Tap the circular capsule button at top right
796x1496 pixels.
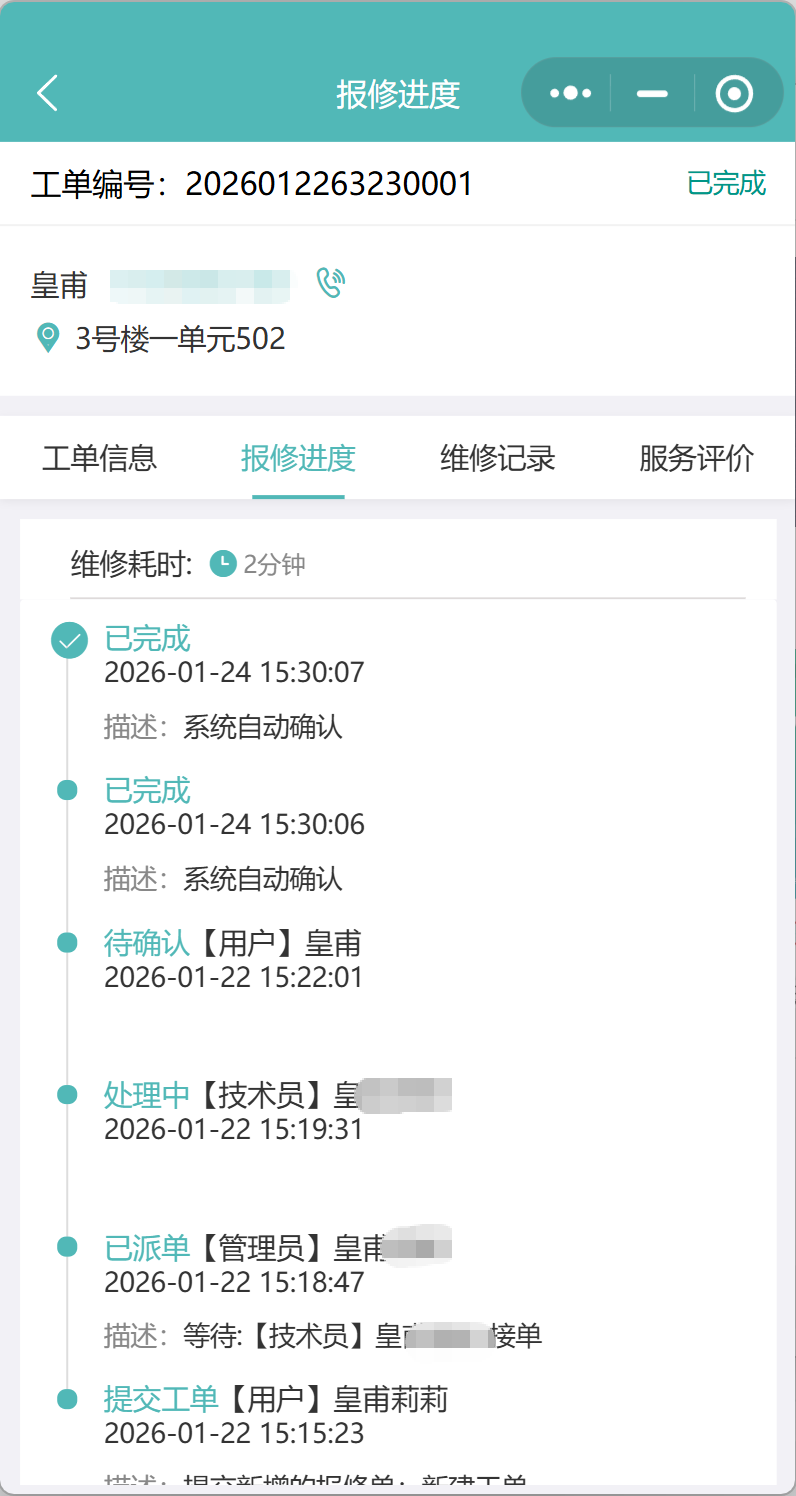point(733,92)
